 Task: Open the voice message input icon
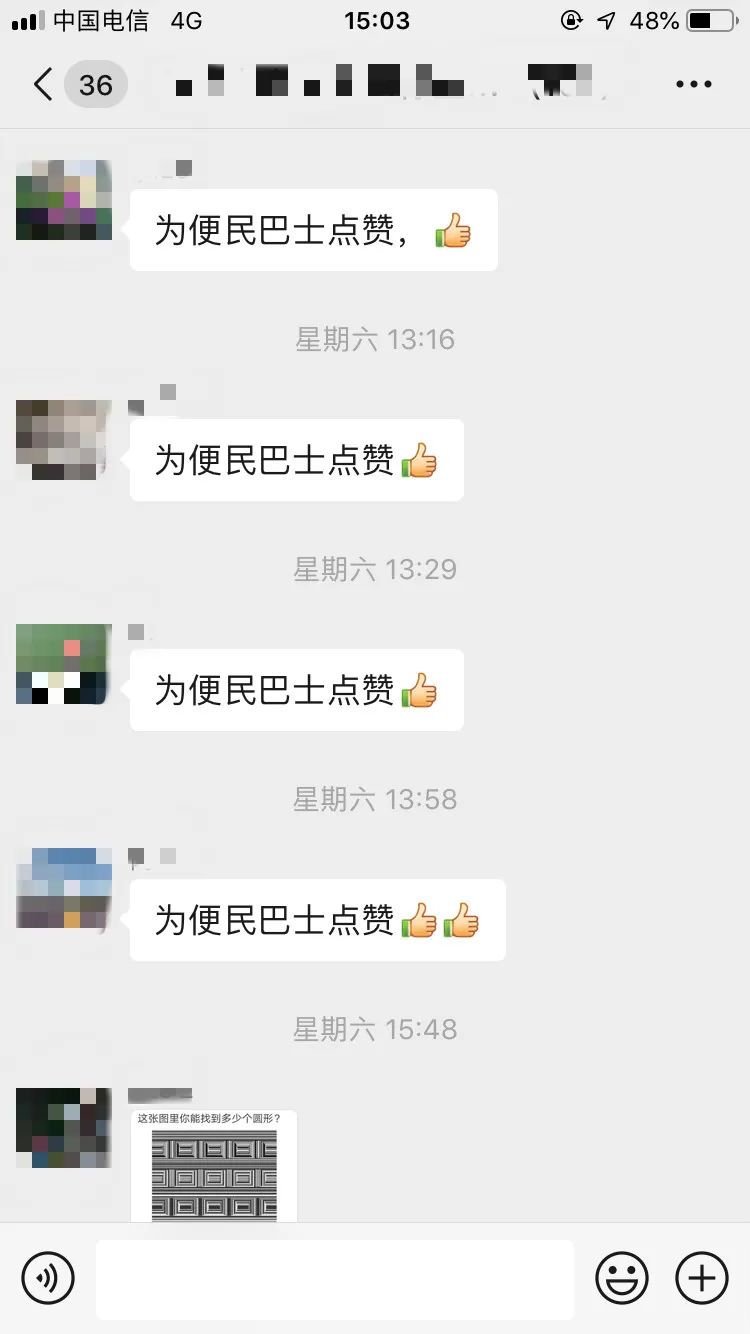[47, 1278]
